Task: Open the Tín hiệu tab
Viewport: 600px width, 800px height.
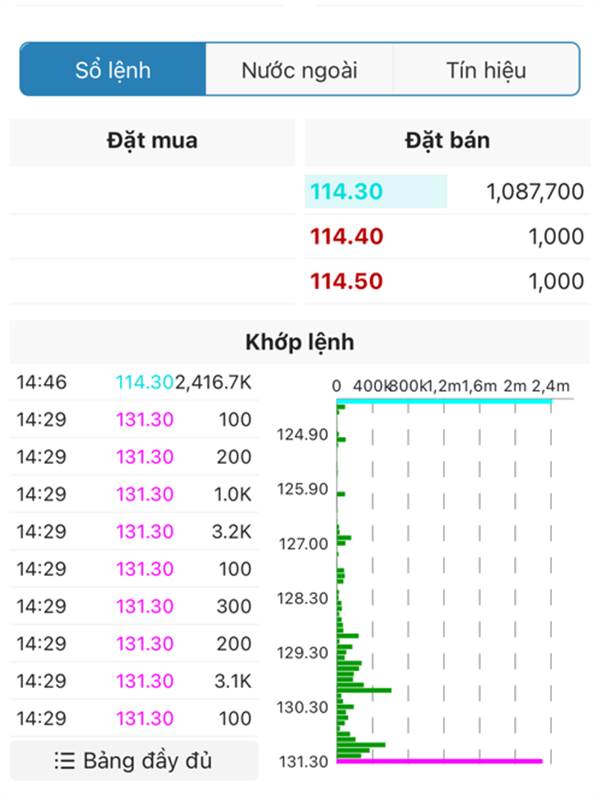Action: (x=486, y=70)
